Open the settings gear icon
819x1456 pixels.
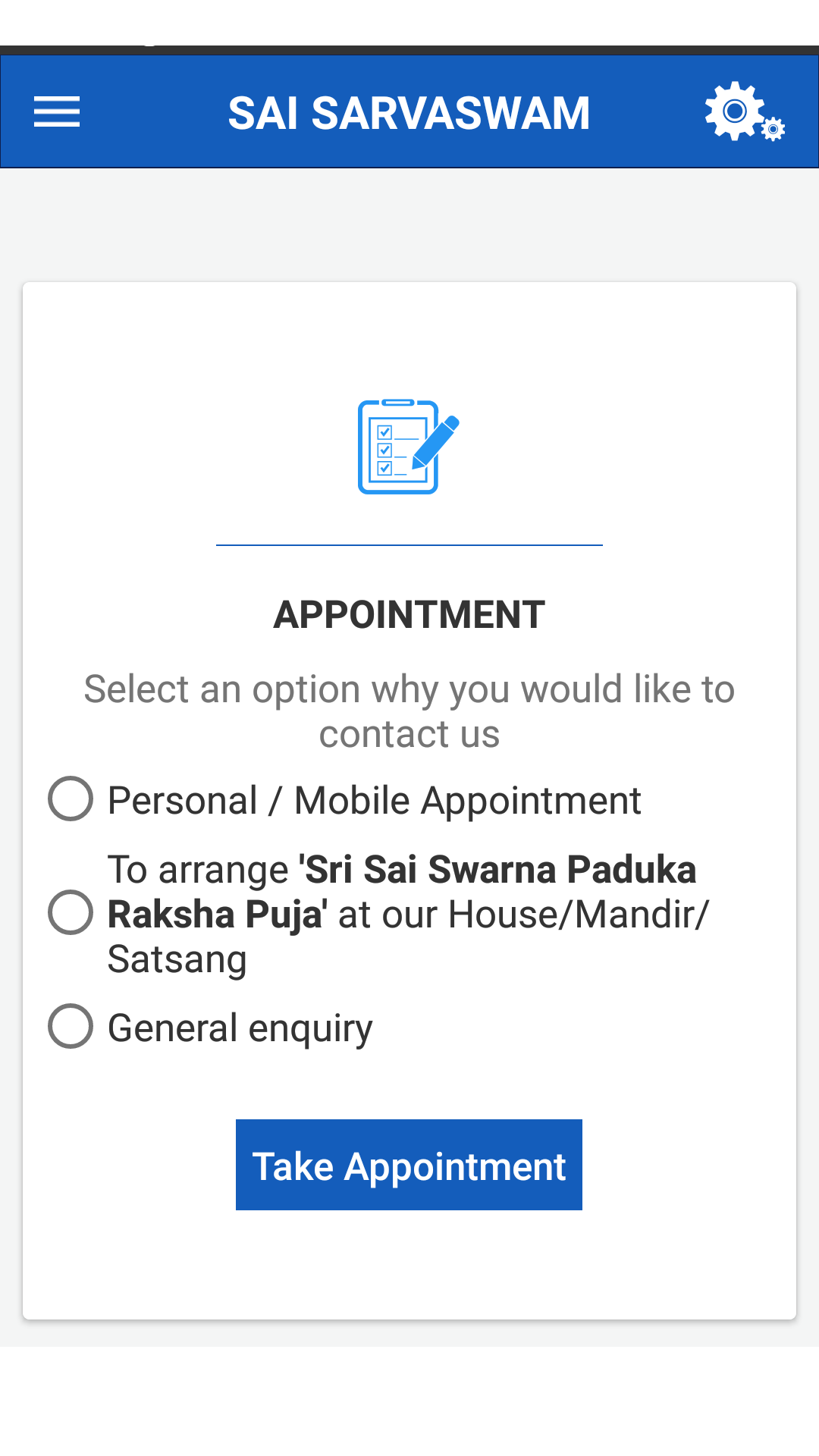coord(742,112)
